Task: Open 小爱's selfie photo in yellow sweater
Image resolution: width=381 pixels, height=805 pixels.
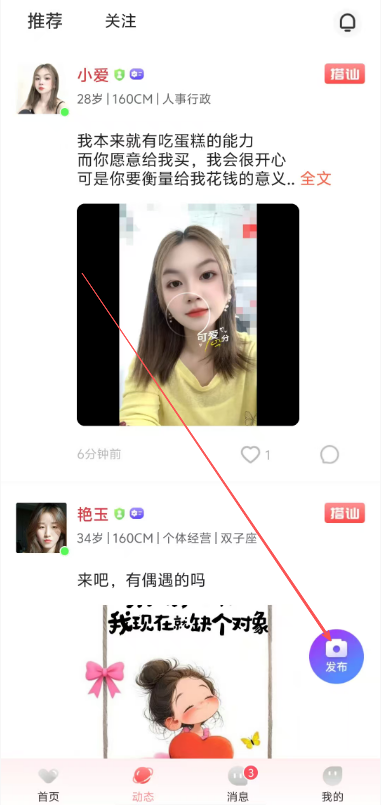Action: point(188,315)
